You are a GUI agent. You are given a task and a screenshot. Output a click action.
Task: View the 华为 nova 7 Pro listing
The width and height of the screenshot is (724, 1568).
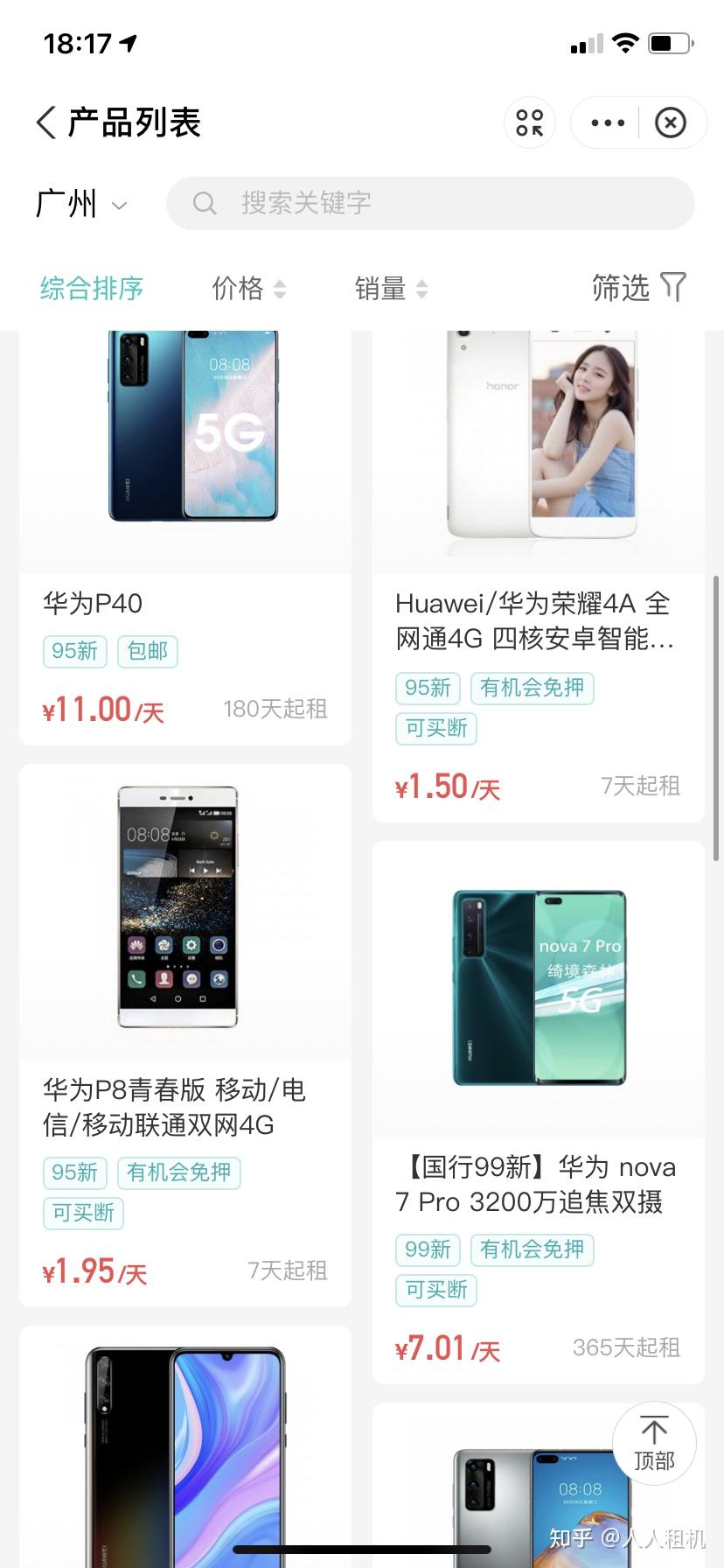[x=538, y=1111]
